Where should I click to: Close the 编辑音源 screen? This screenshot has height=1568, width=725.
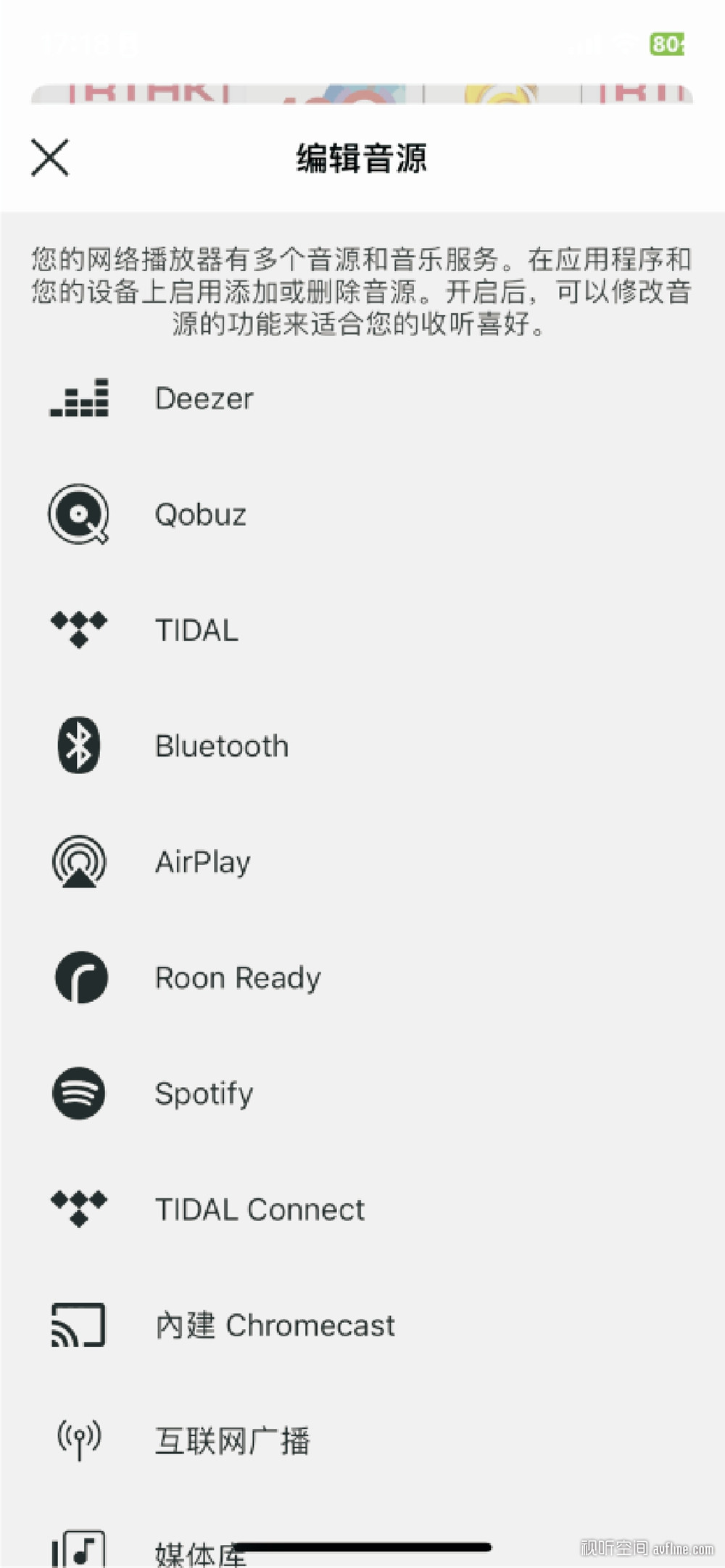pos(50,157)
